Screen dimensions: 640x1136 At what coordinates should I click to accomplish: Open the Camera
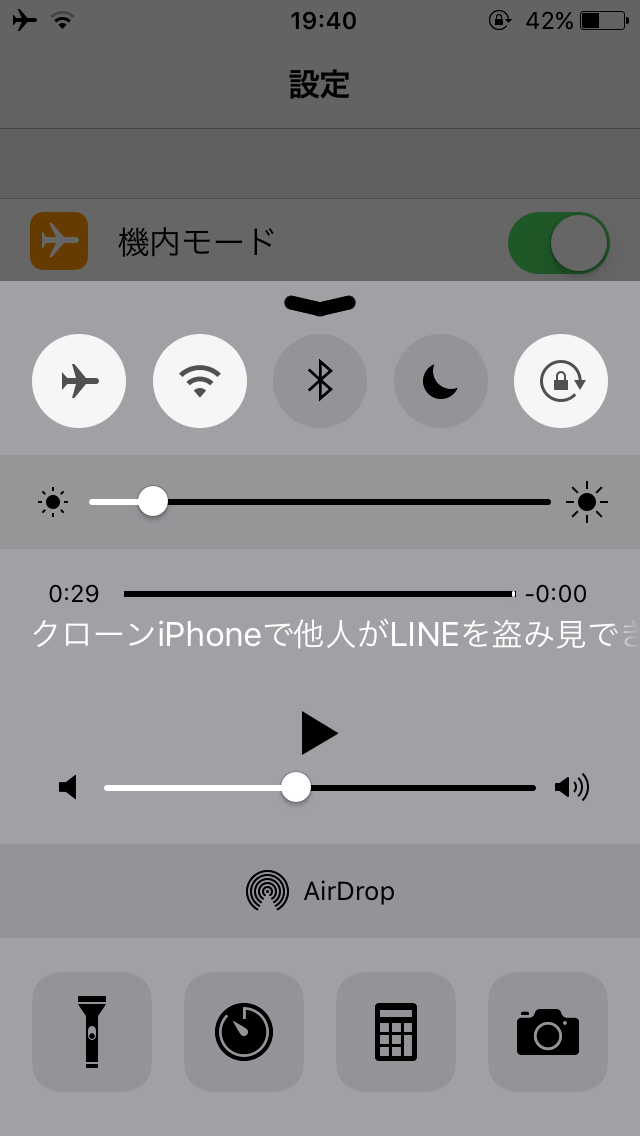(x=548, y=1031)
